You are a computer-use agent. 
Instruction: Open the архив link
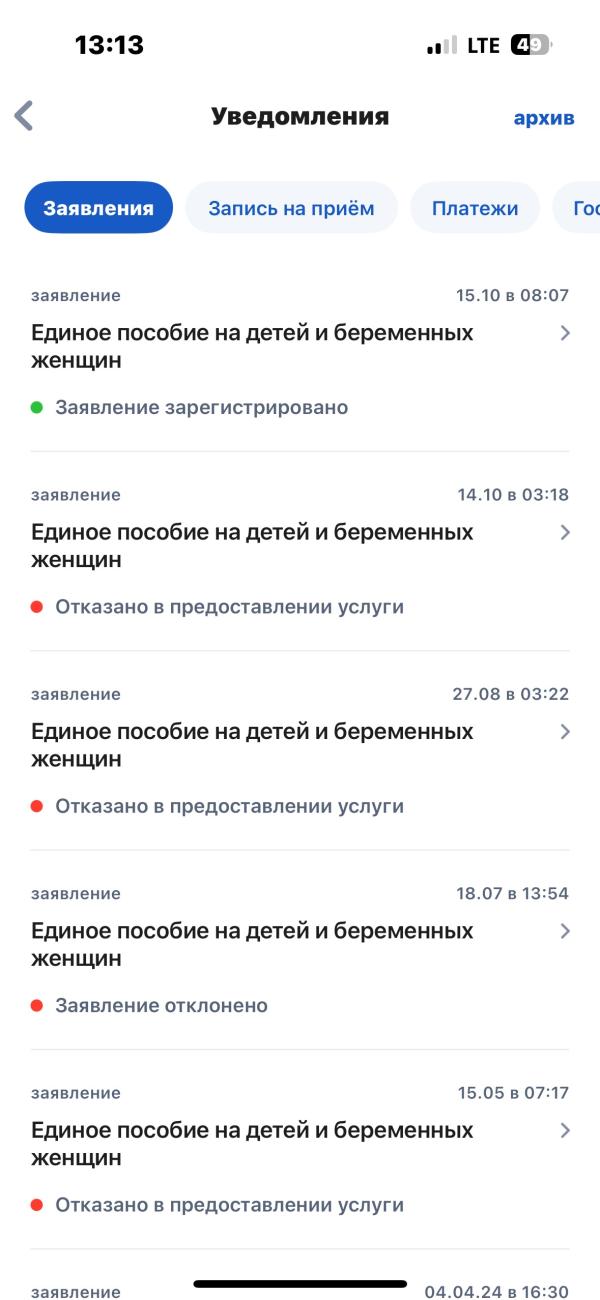pyautogui.click(x=544, y=118)
